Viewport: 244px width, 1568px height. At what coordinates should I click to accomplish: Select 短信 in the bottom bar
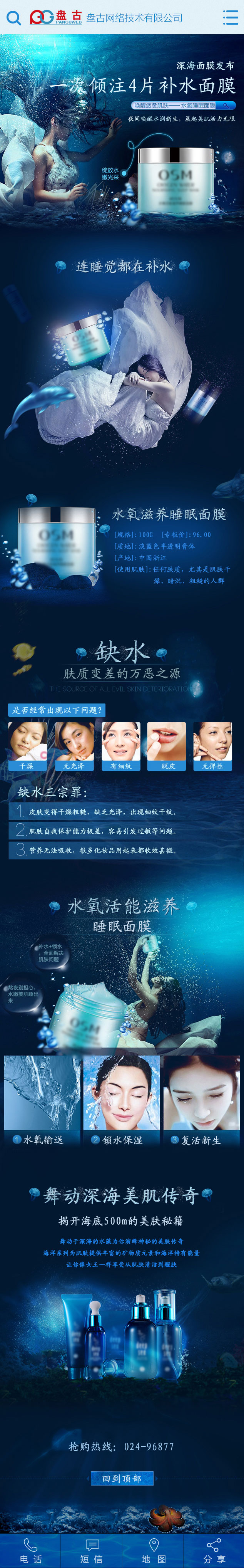click(92, 1550)
